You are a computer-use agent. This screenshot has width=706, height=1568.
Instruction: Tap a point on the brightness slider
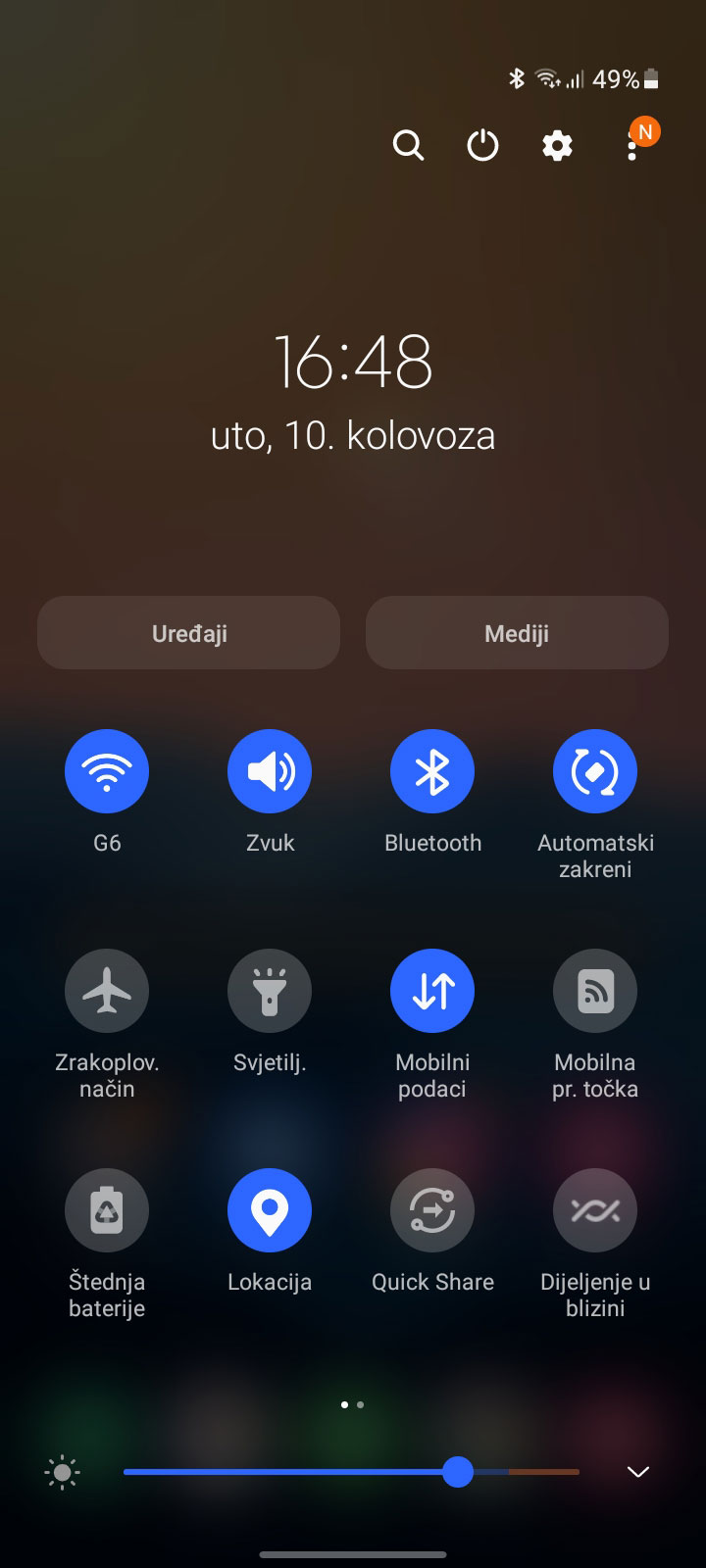coord(294,1472)
